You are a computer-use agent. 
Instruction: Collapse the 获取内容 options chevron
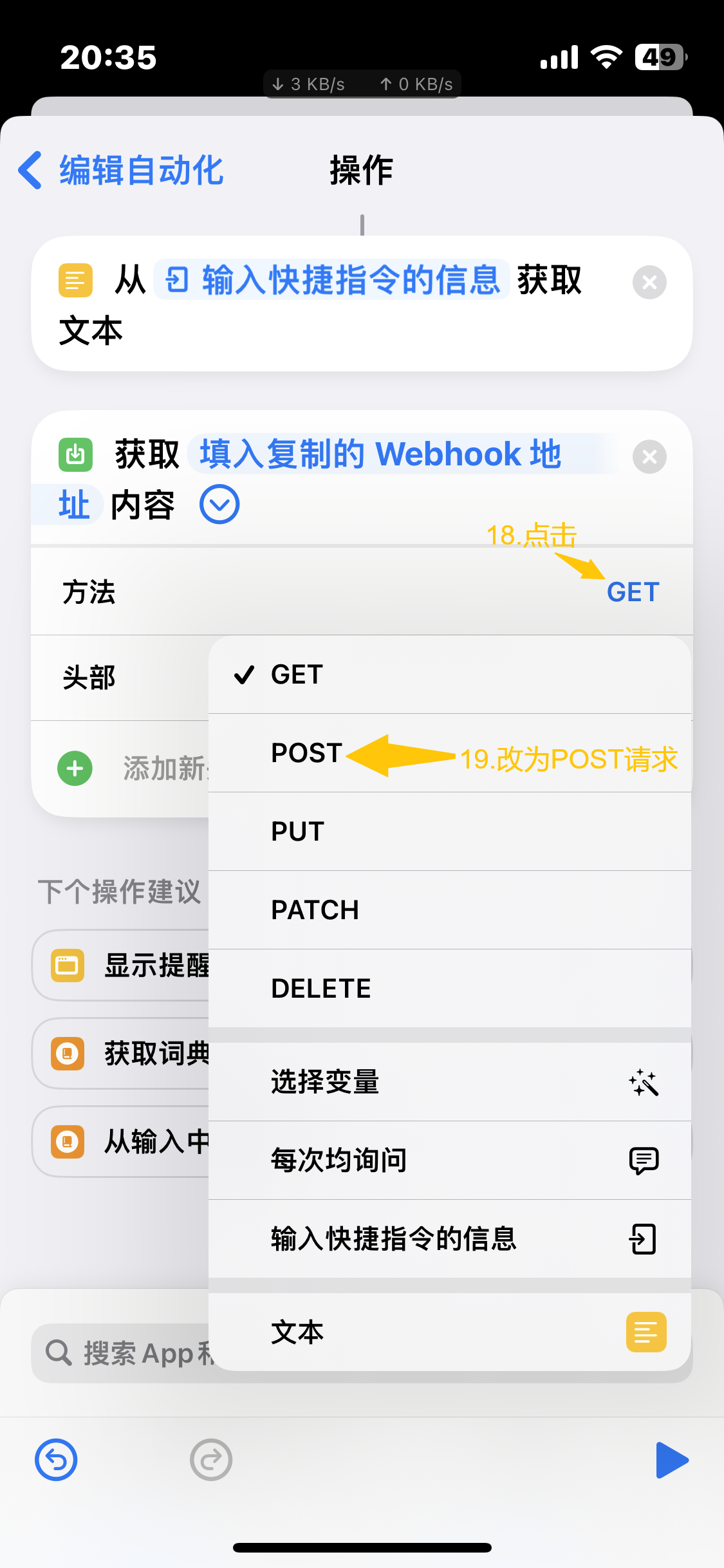[x=219, y=504]
